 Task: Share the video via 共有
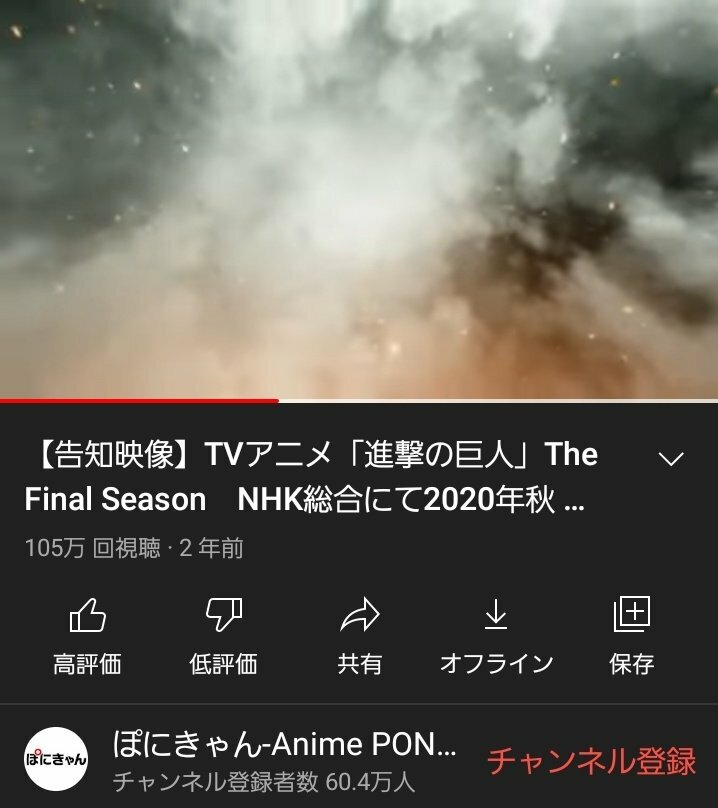[x=359, y=633]
